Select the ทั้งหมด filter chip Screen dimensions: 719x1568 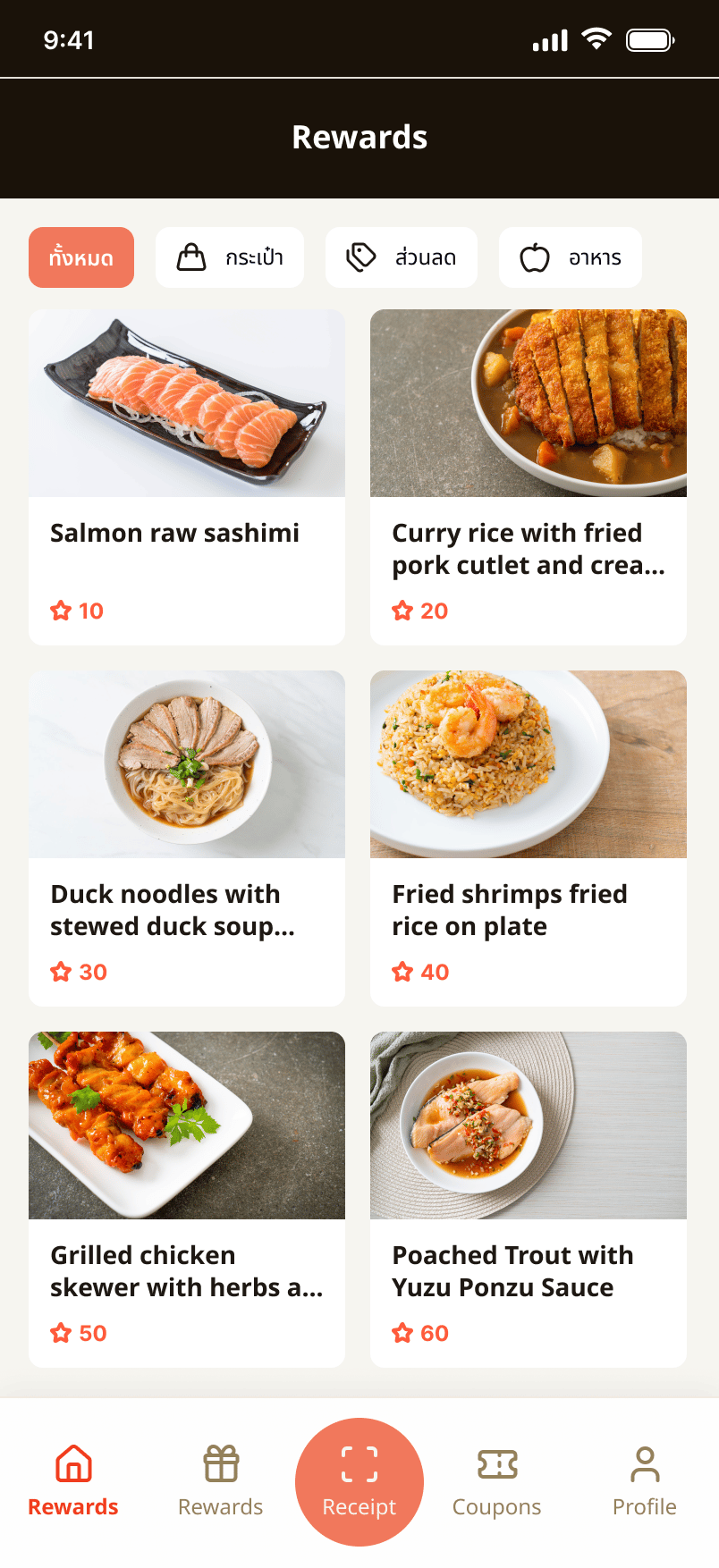point(81,257)
